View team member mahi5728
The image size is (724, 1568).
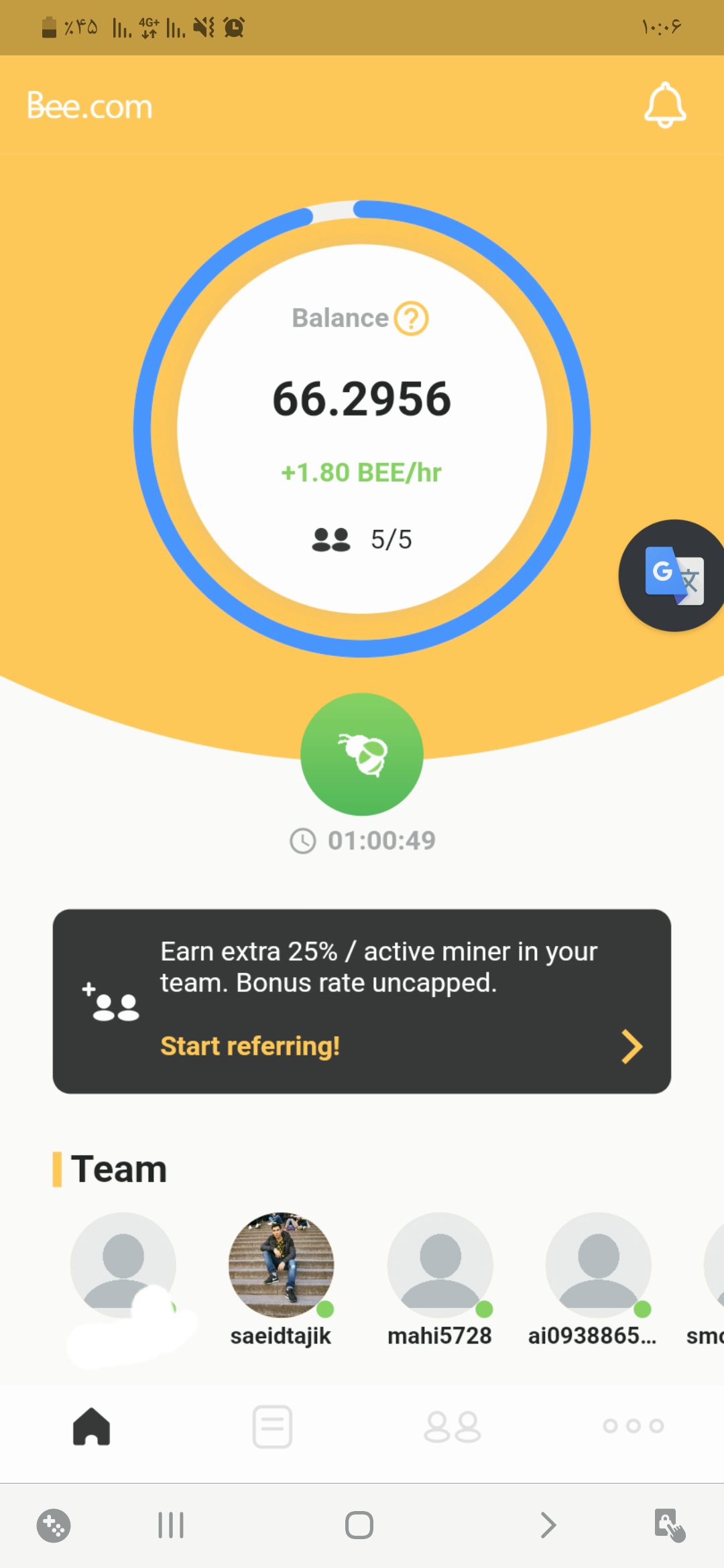(x=440, y=1265)
